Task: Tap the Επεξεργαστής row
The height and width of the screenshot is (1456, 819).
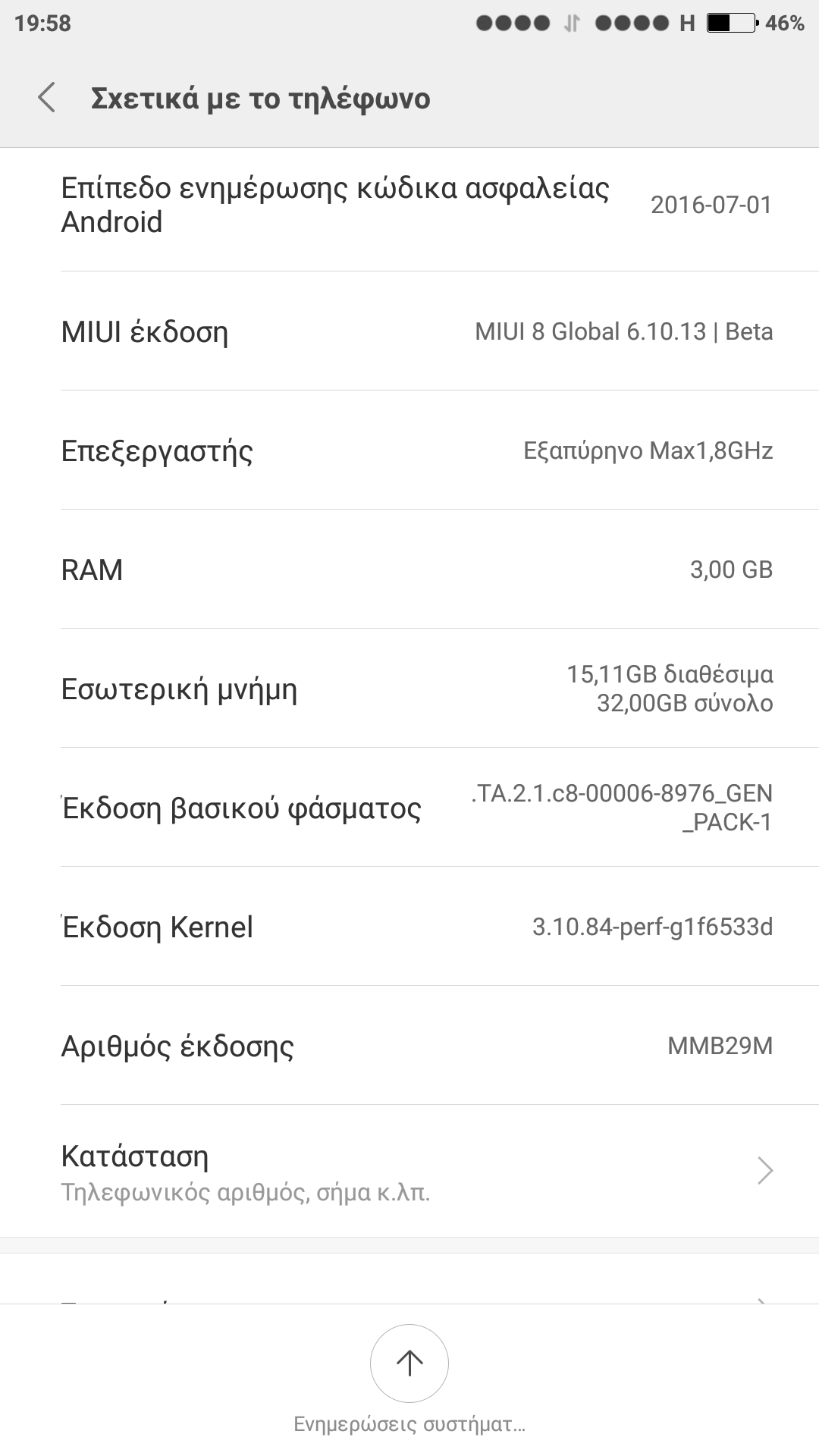Action: click(x=409, y=450)
